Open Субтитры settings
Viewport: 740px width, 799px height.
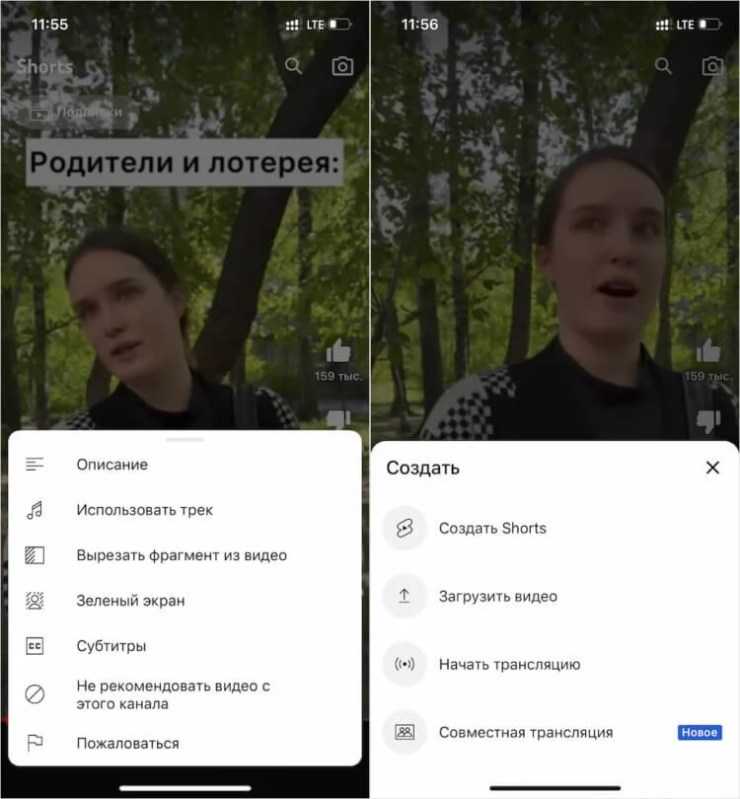pyautogui.click(x=111, y=646)
